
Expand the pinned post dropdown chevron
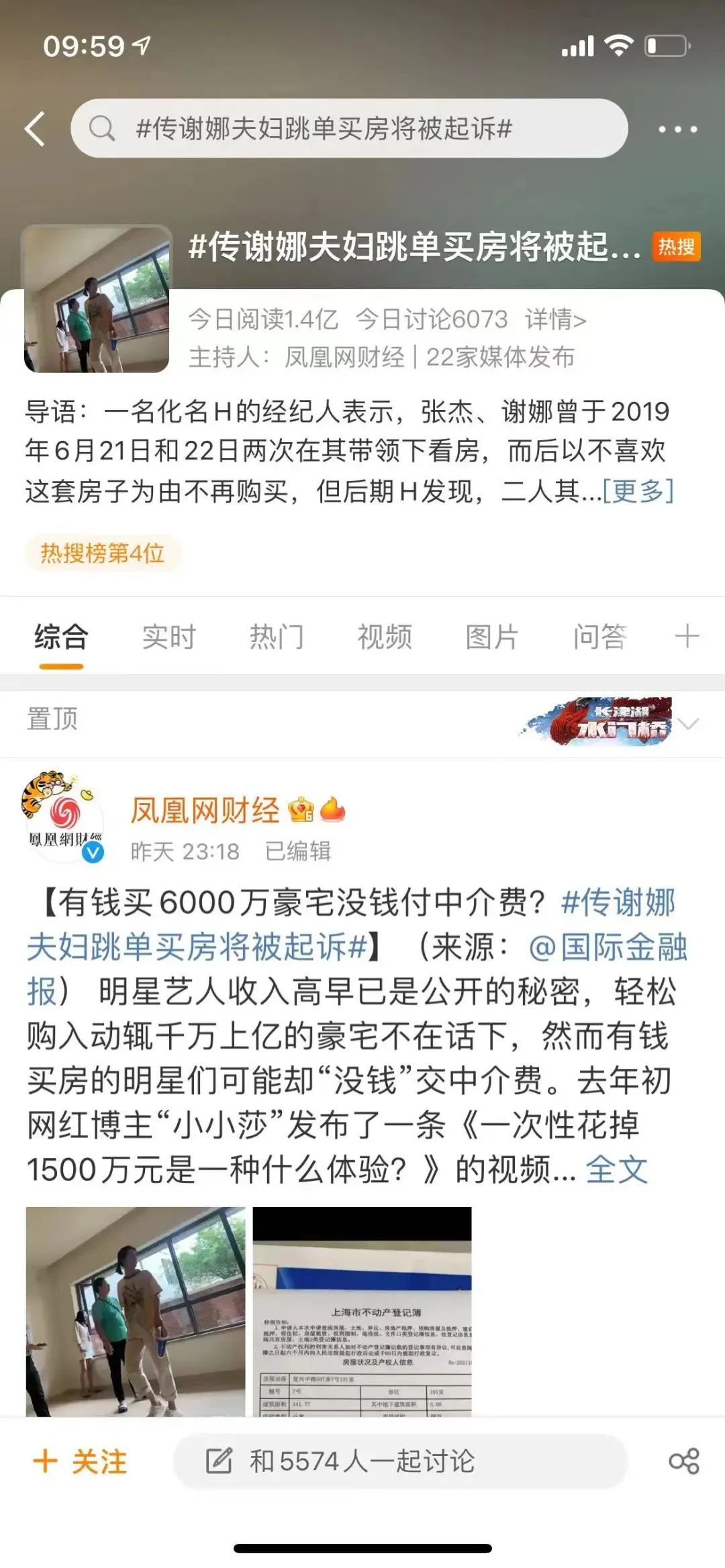pos(689,723)
